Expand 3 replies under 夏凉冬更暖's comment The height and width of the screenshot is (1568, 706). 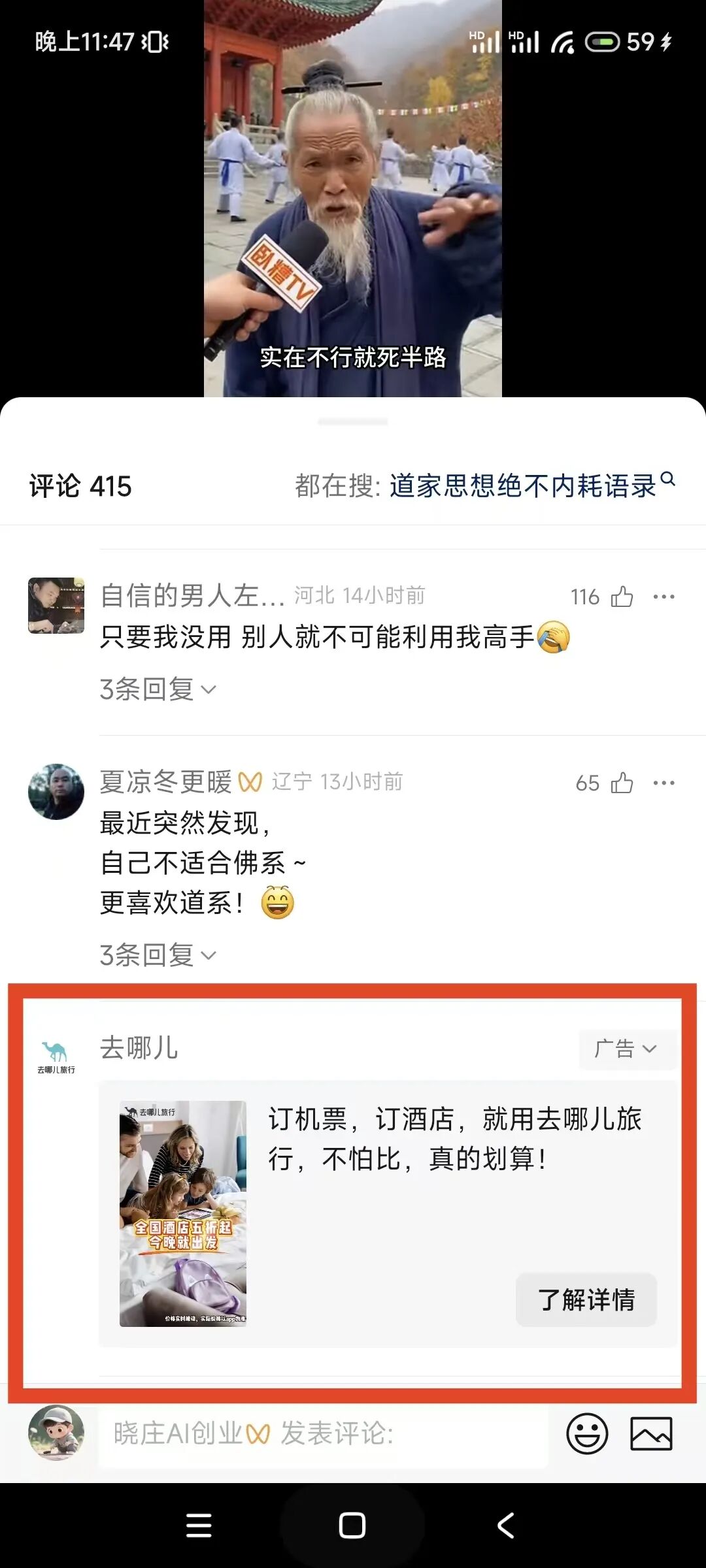157,955
